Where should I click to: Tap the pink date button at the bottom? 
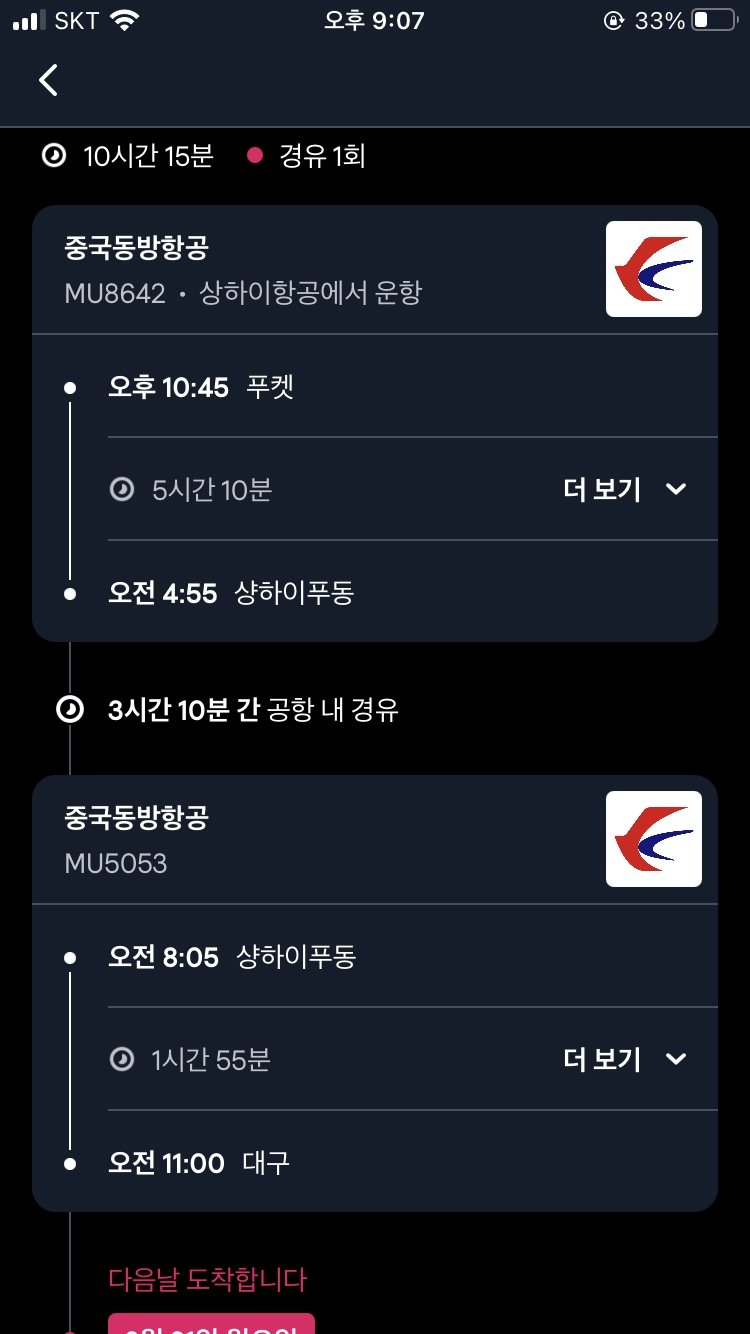pyautogui.click(x=210, y=1325)
